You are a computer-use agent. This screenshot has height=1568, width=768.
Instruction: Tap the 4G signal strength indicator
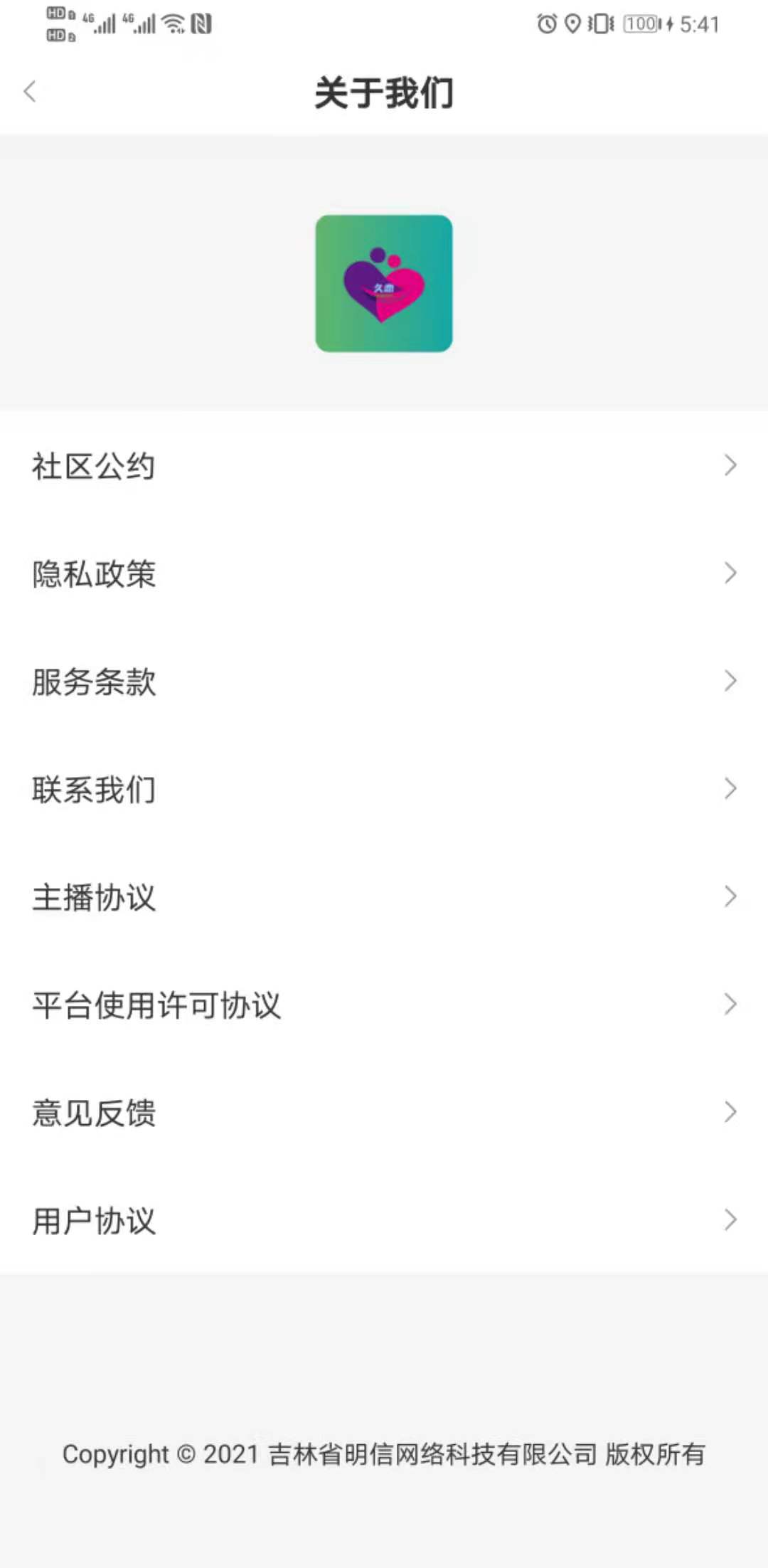pos(103,23)
